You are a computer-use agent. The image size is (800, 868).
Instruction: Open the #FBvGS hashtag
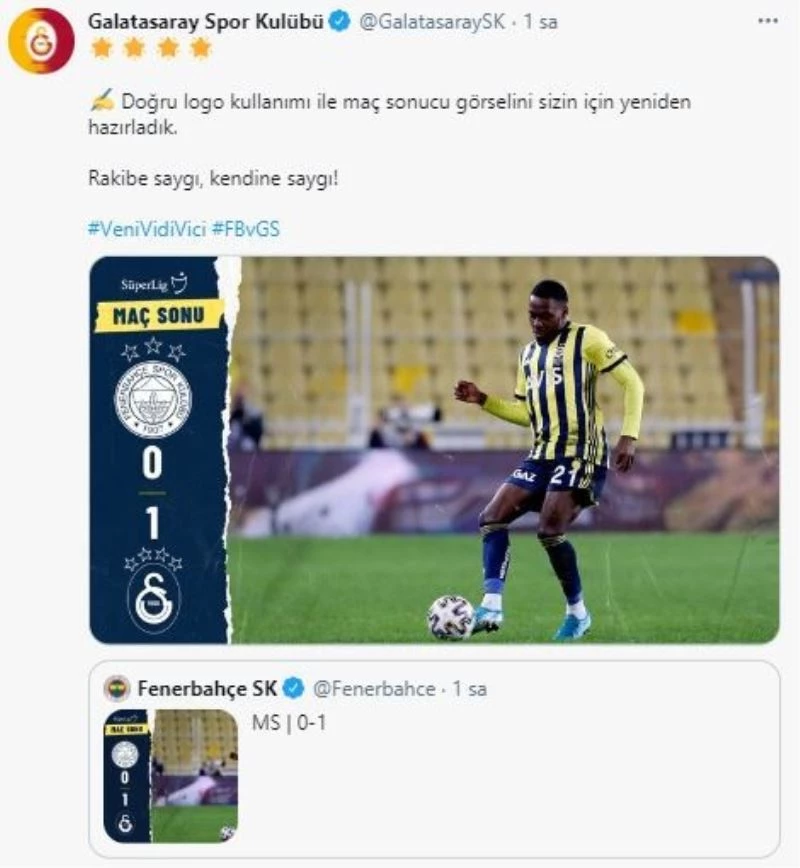pyautogui.click(x=246, y=228)
